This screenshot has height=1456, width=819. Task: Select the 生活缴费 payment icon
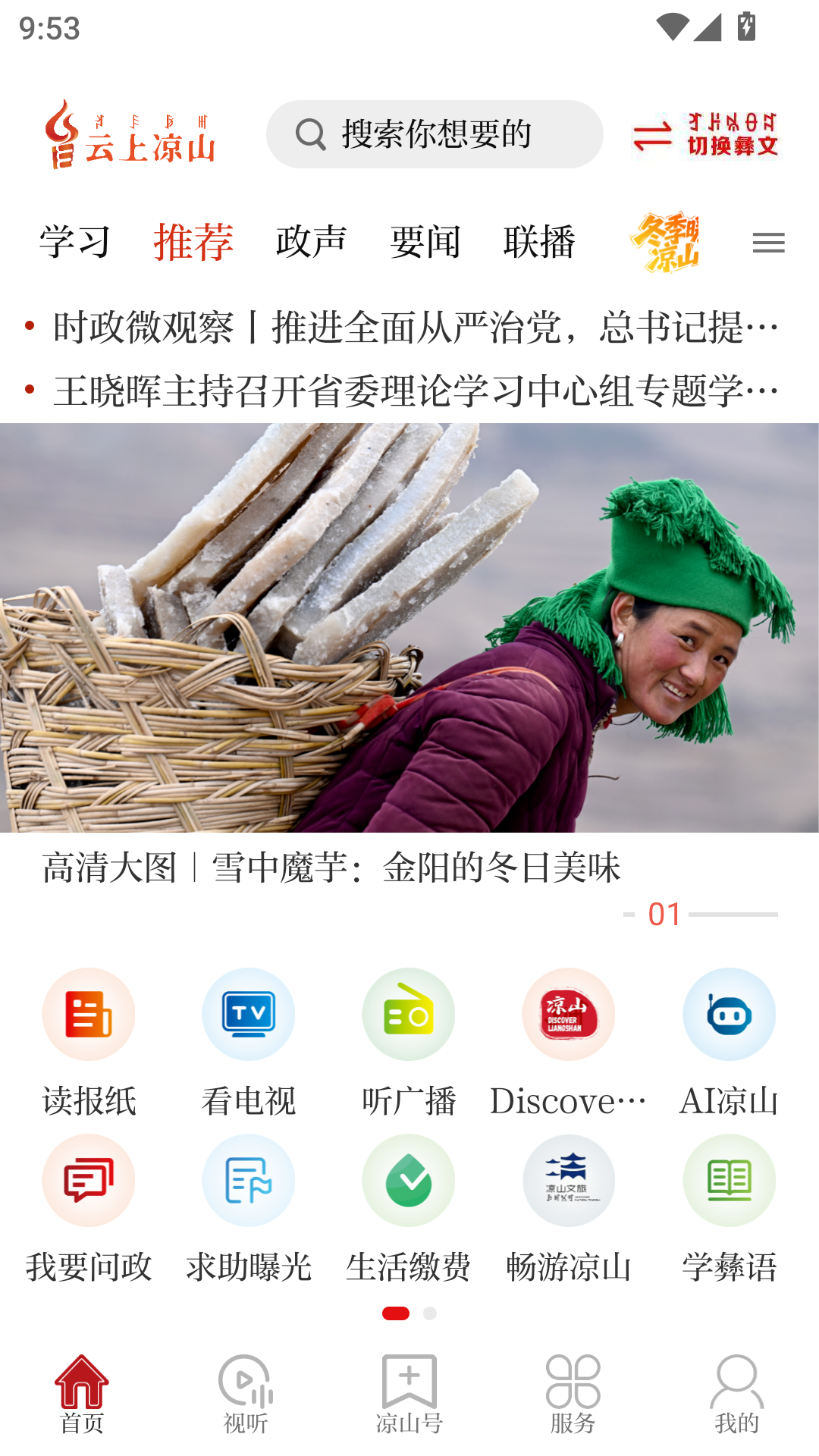pos(408,1181)
